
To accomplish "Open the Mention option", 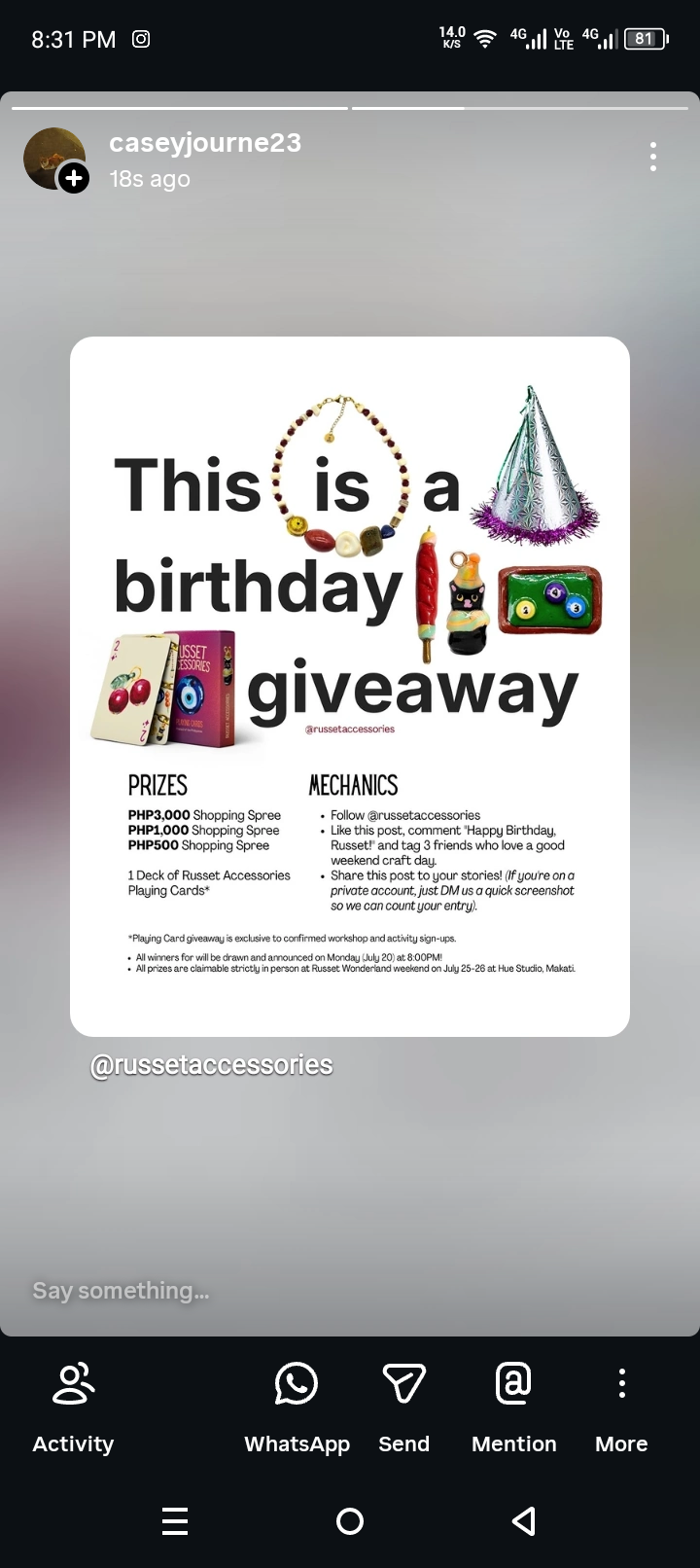I will [513, 1408].
